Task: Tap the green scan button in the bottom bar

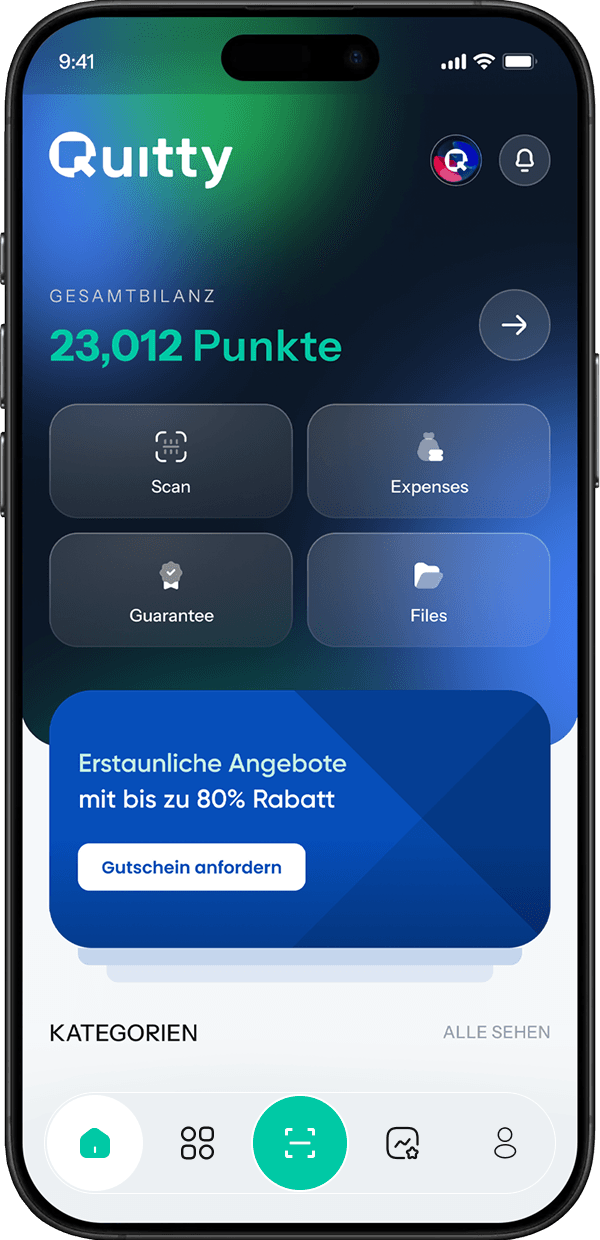Action: pos(300,1142)
